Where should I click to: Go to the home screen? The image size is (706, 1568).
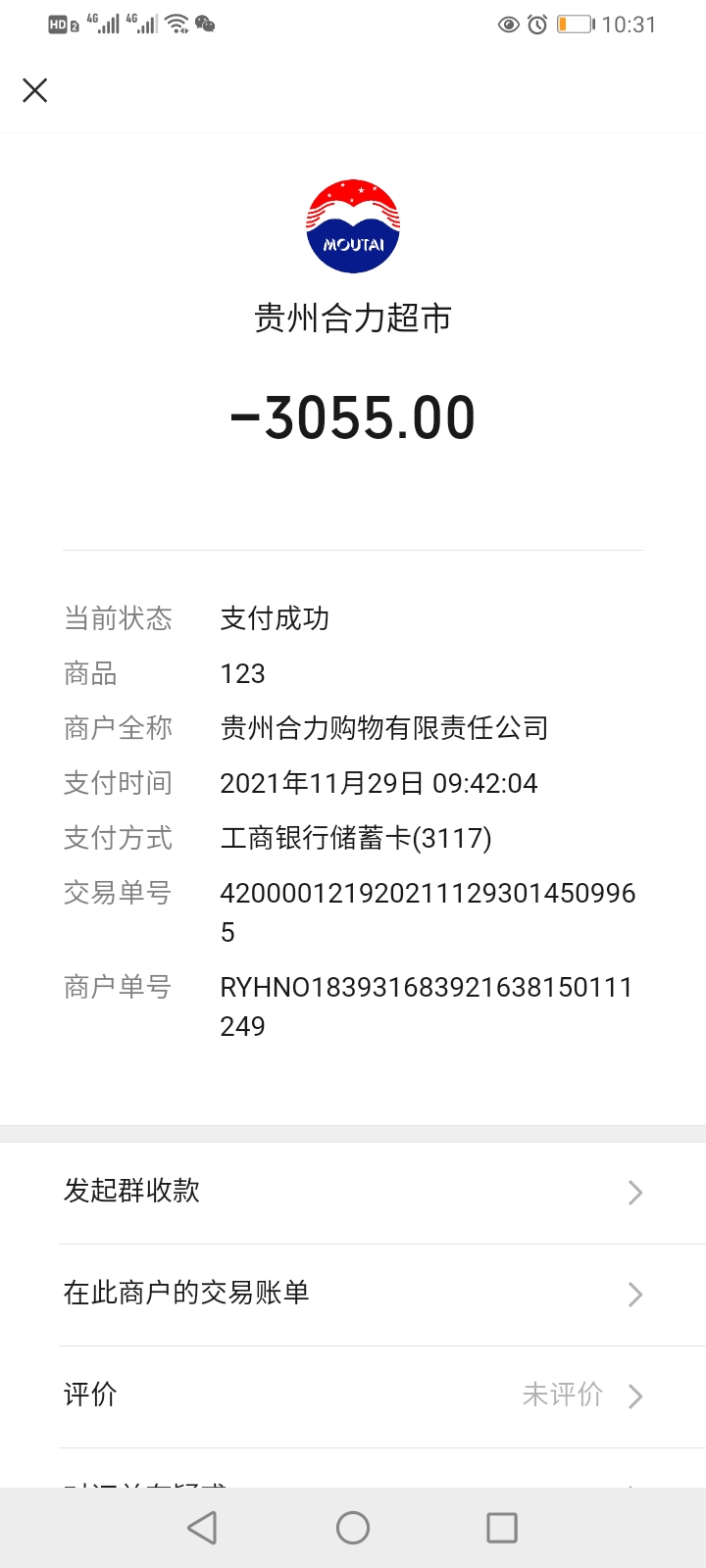point(353,1528)
